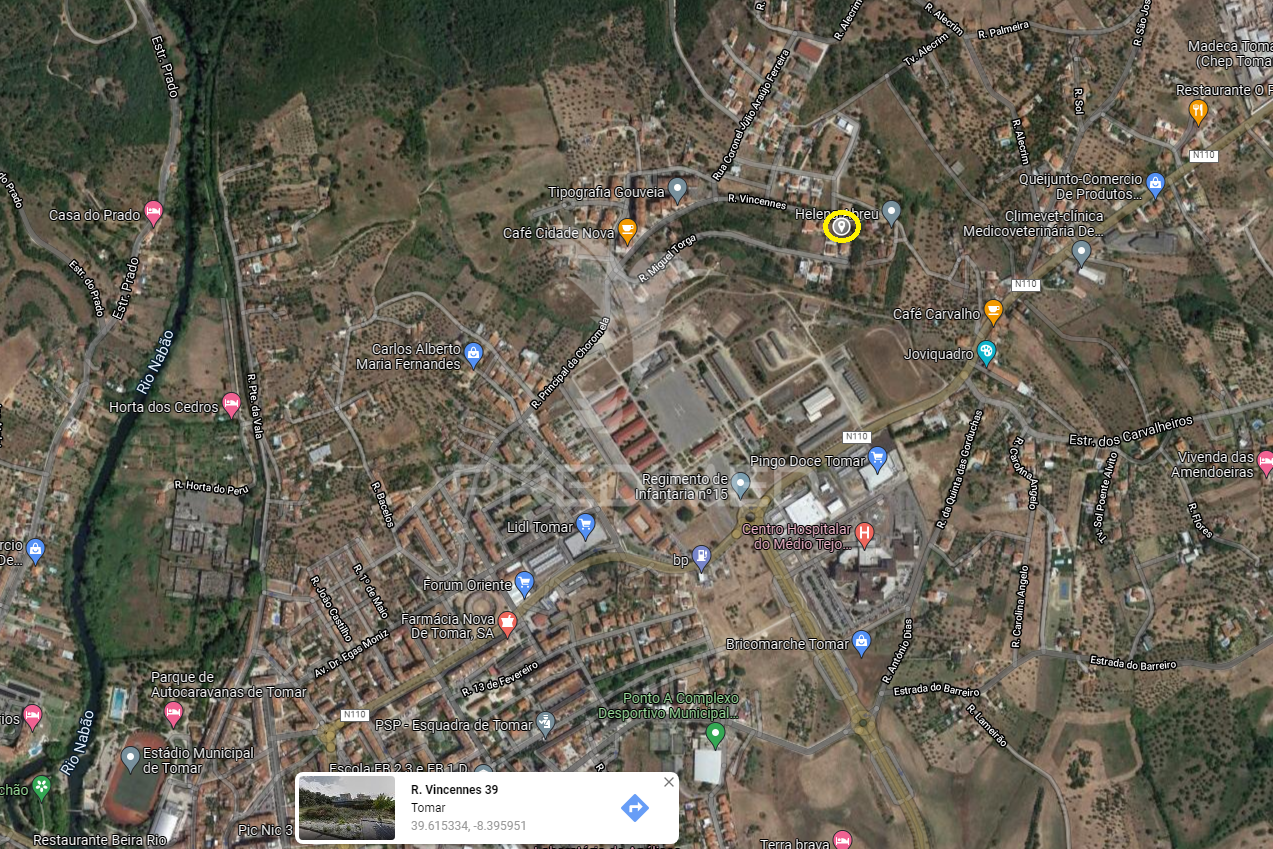Open the Horta dos Cedros pin
The height and width of the screenshot is (849, 1273).
coord(231,404)
